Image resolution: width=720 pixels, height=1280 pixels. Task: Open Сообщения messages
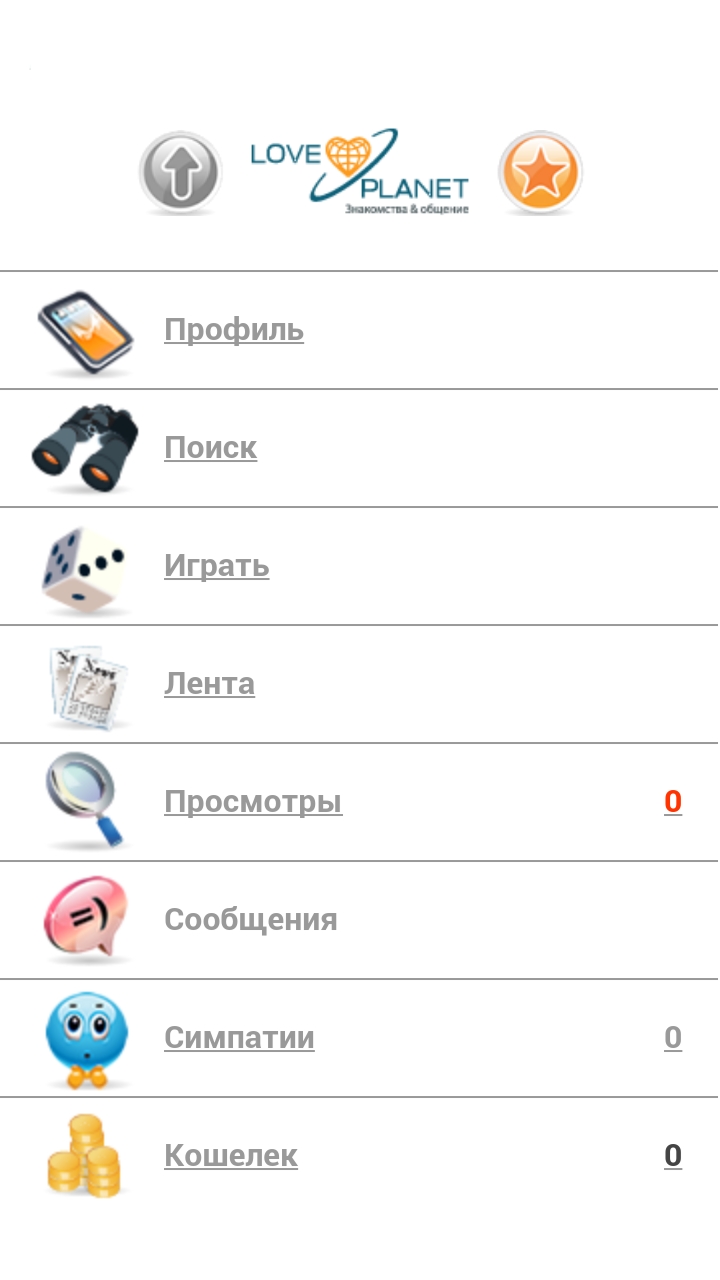(250, 920)
